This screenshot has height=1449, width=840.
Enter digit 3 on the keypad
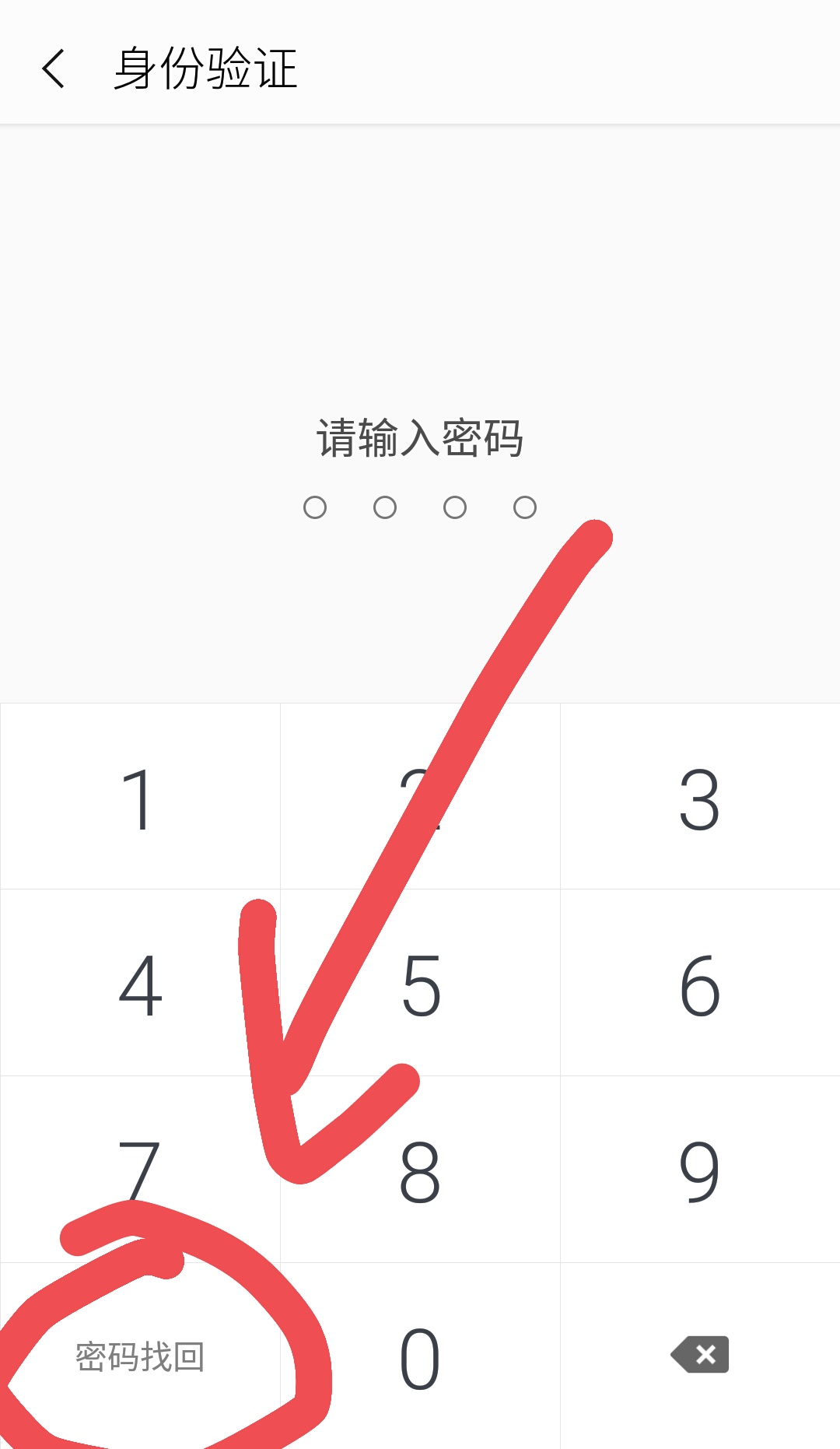click(699, 798)
